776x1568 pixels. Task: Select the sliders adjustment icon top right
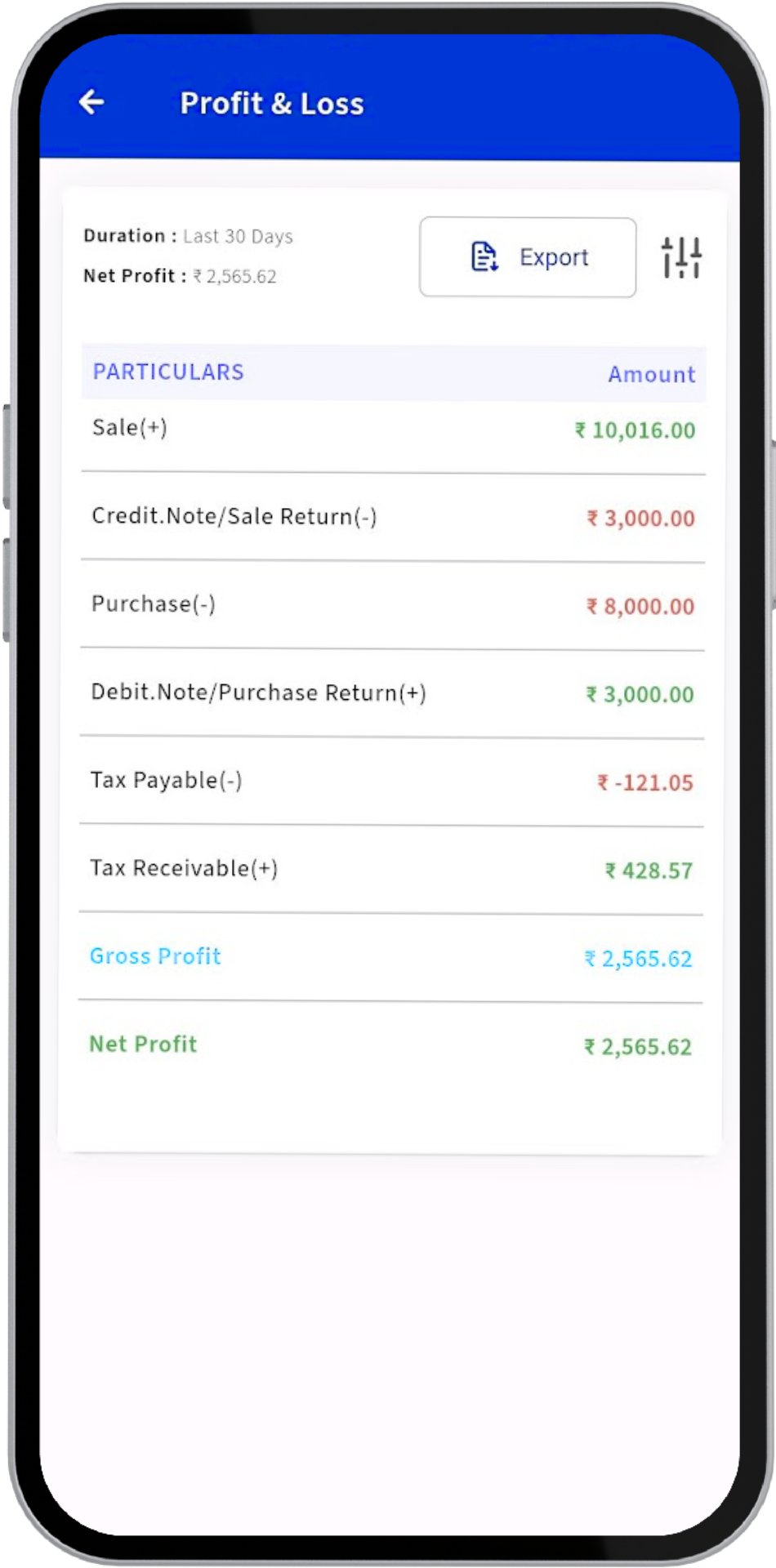click(x=681, y=257)
